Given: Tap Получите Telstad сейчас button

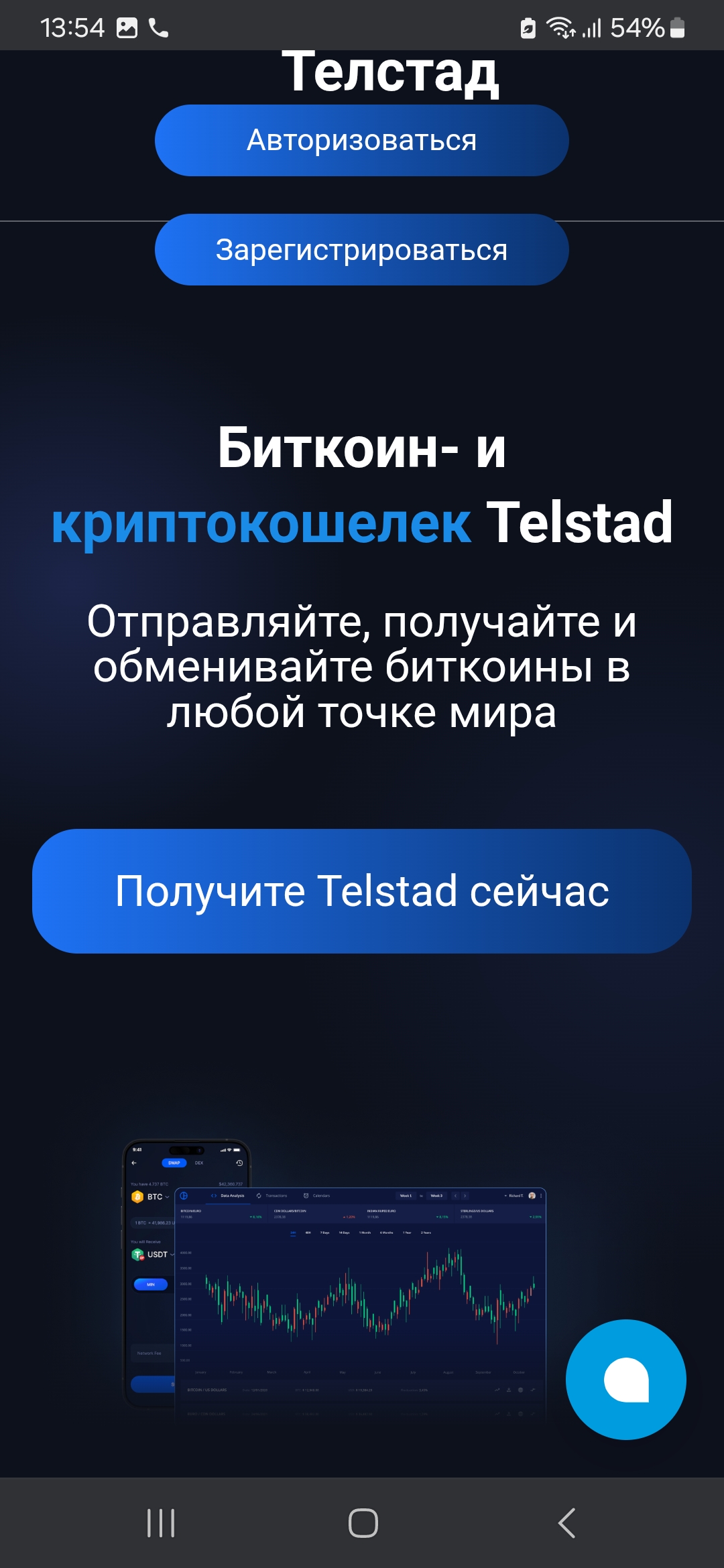Looking at the screenshot, I should 361,891.
